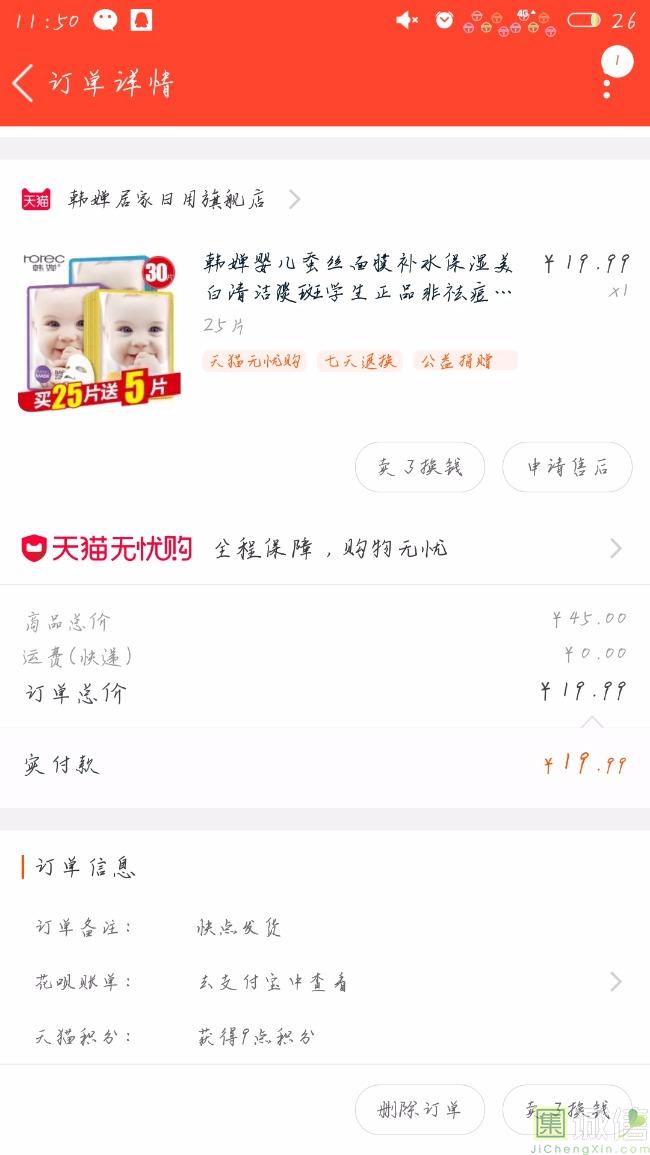Go back from the order details page

[24, 83]
